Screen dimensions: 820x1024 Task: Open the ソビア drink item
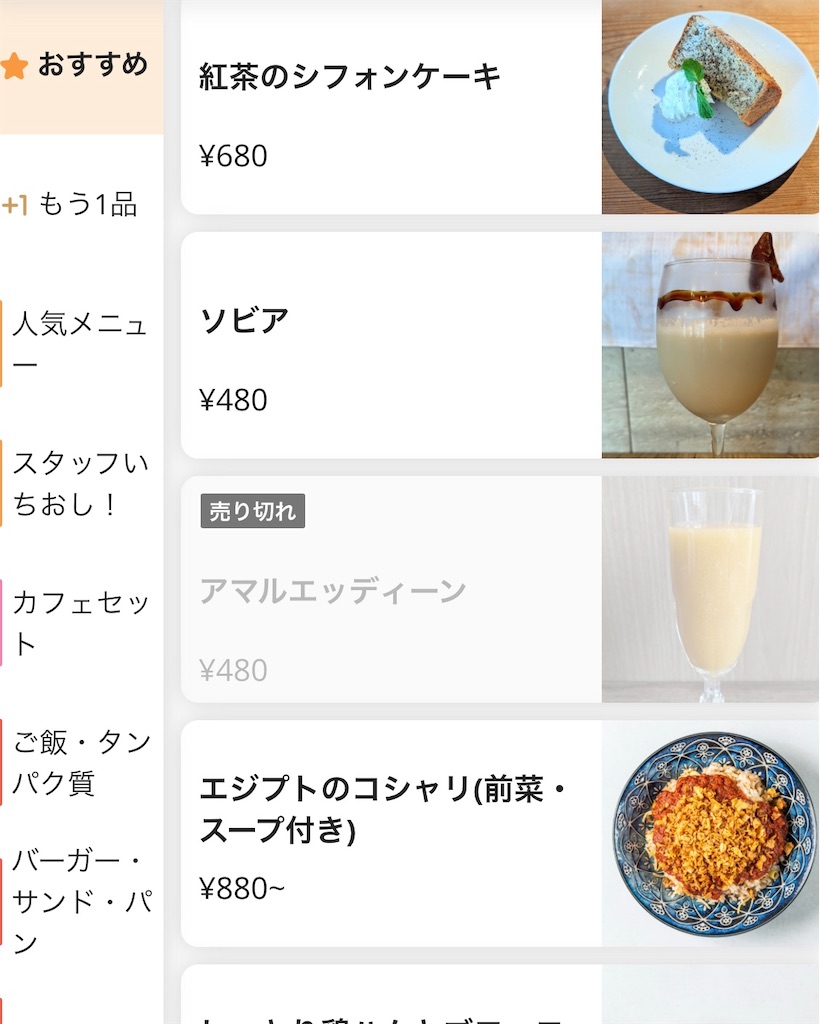pyautogui.click(x=499, y=345)
